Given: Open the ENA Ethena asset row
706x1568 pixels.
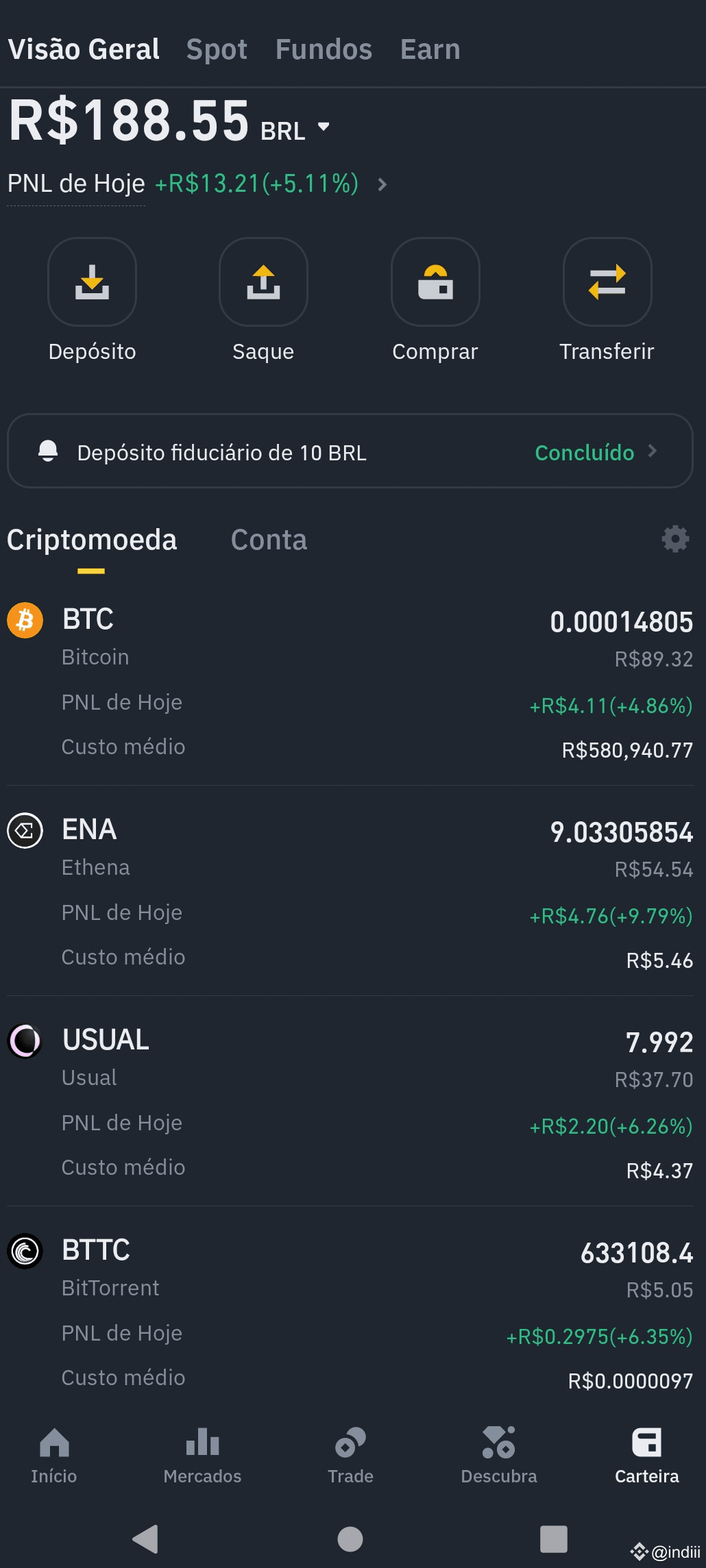Looking at the screenshot, I should click(x=350, y=893).
